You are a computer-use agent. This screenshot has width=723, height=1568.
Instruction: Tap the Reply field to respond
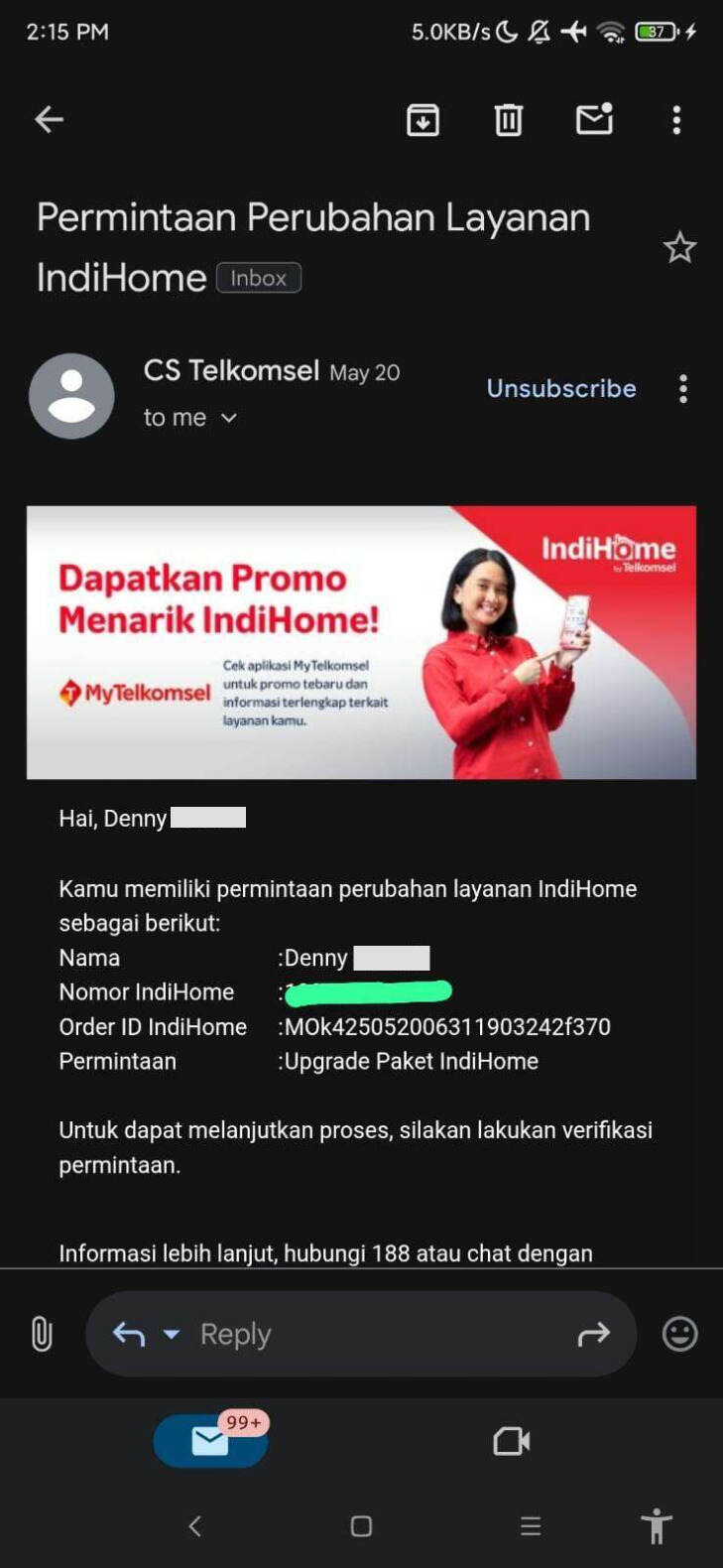click(x=360, y=1334)
